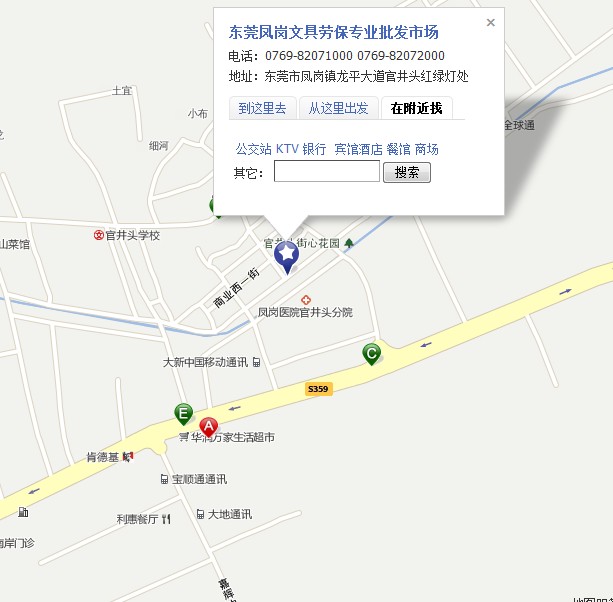
Task: Find nearby 商场
Action: (x=427, y=149)
